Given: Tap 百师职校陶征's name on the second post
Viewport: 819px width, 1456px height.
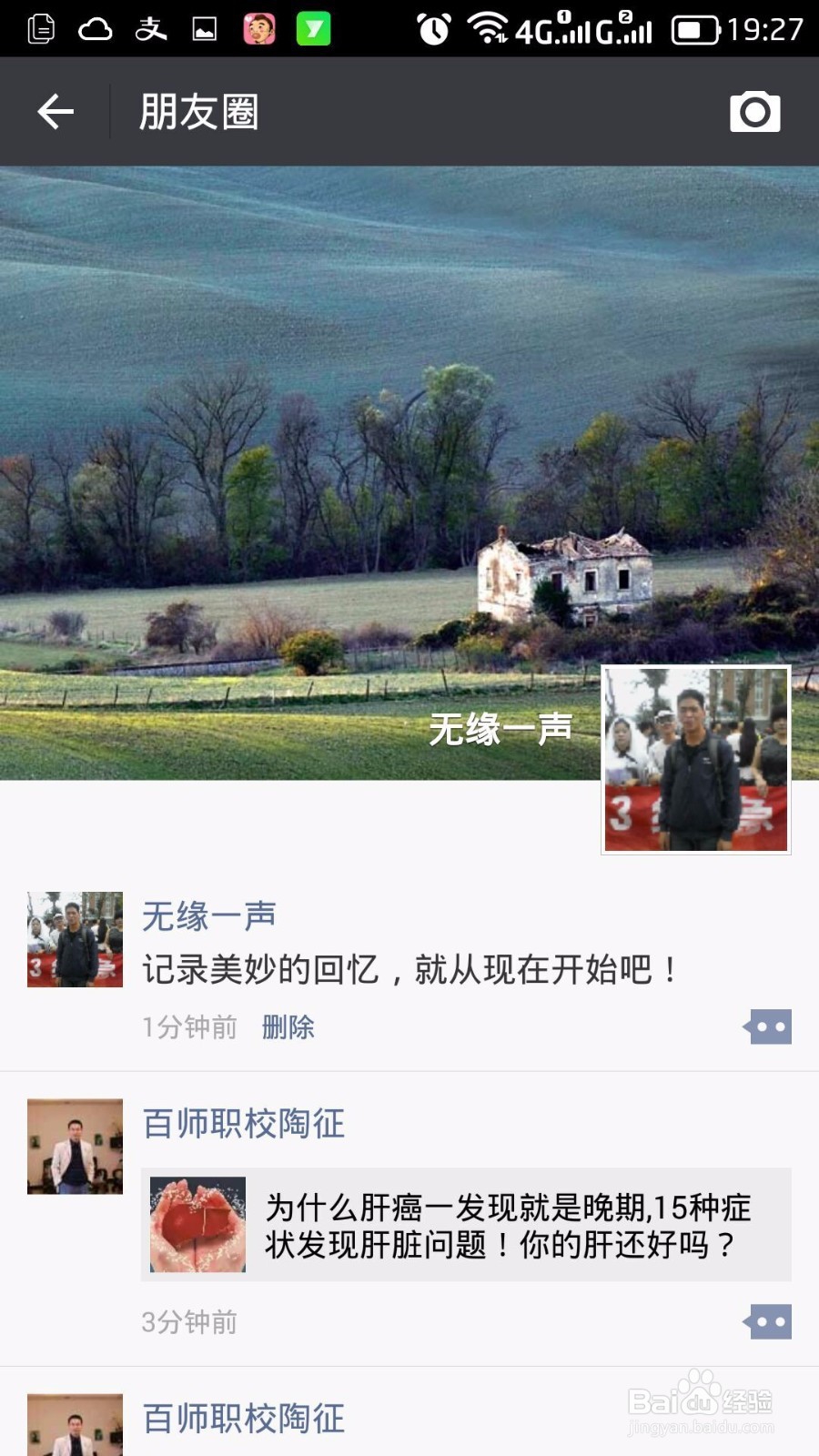Looking at the screenshot, I should tap(244, 1124).
